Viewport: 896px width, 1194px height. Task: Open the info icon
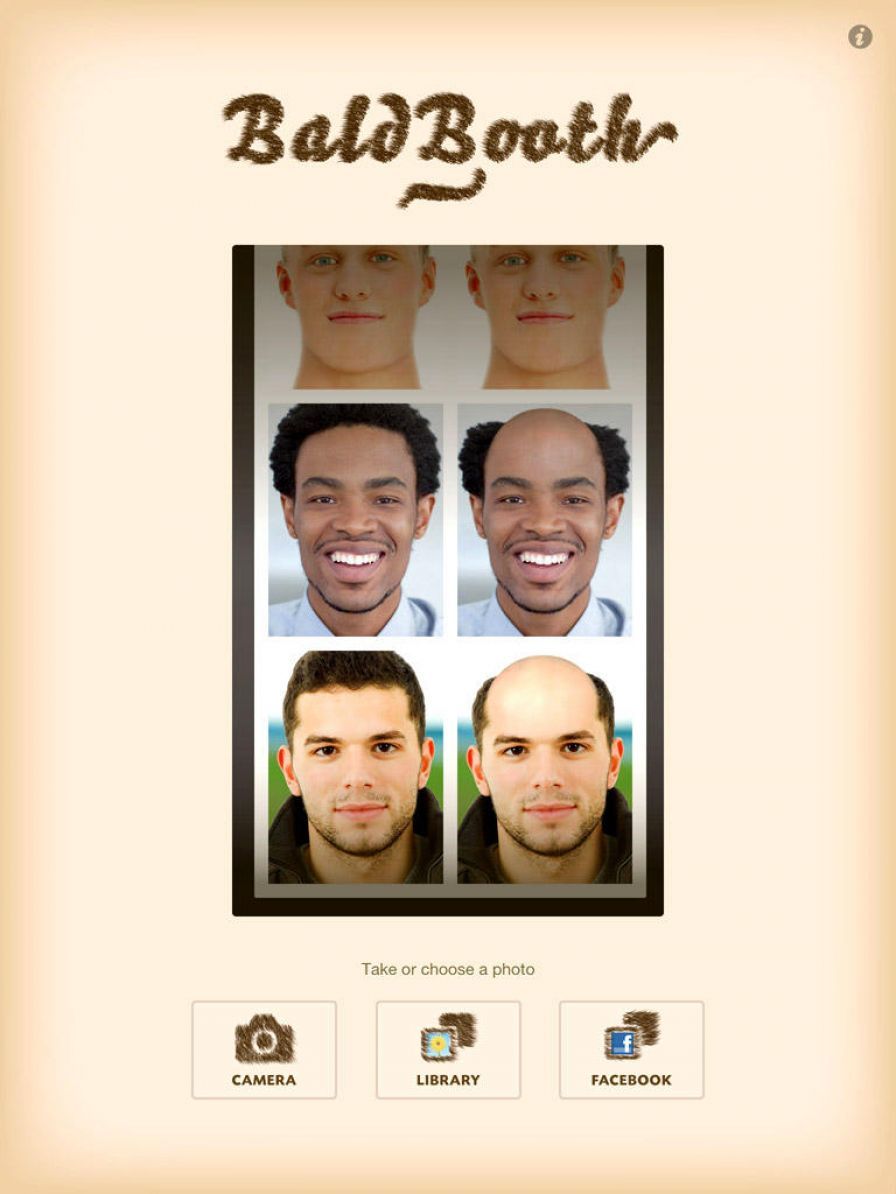(x=860, y=37)
